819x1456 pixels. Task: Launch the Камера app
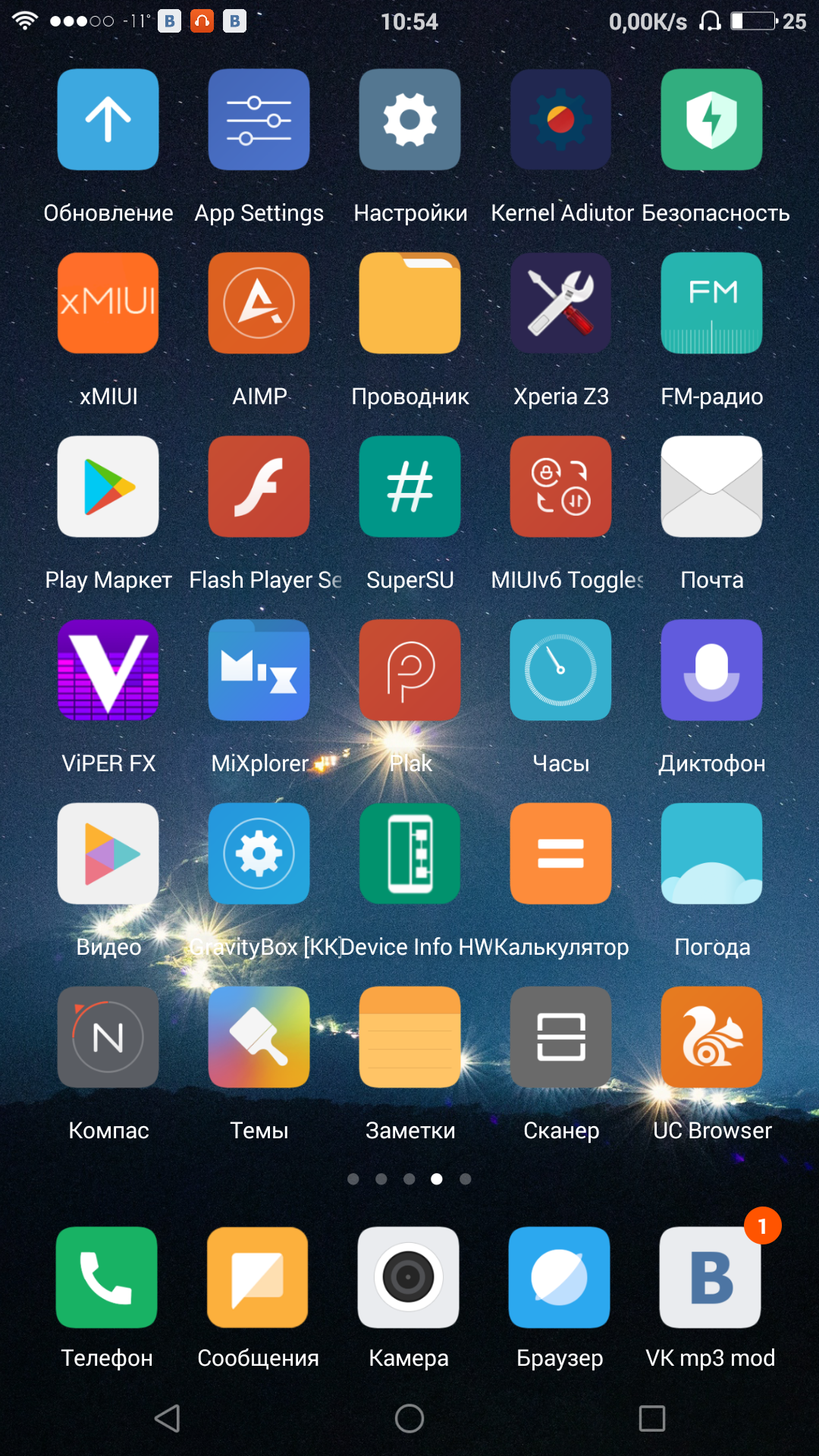(x=408, y=1277)
